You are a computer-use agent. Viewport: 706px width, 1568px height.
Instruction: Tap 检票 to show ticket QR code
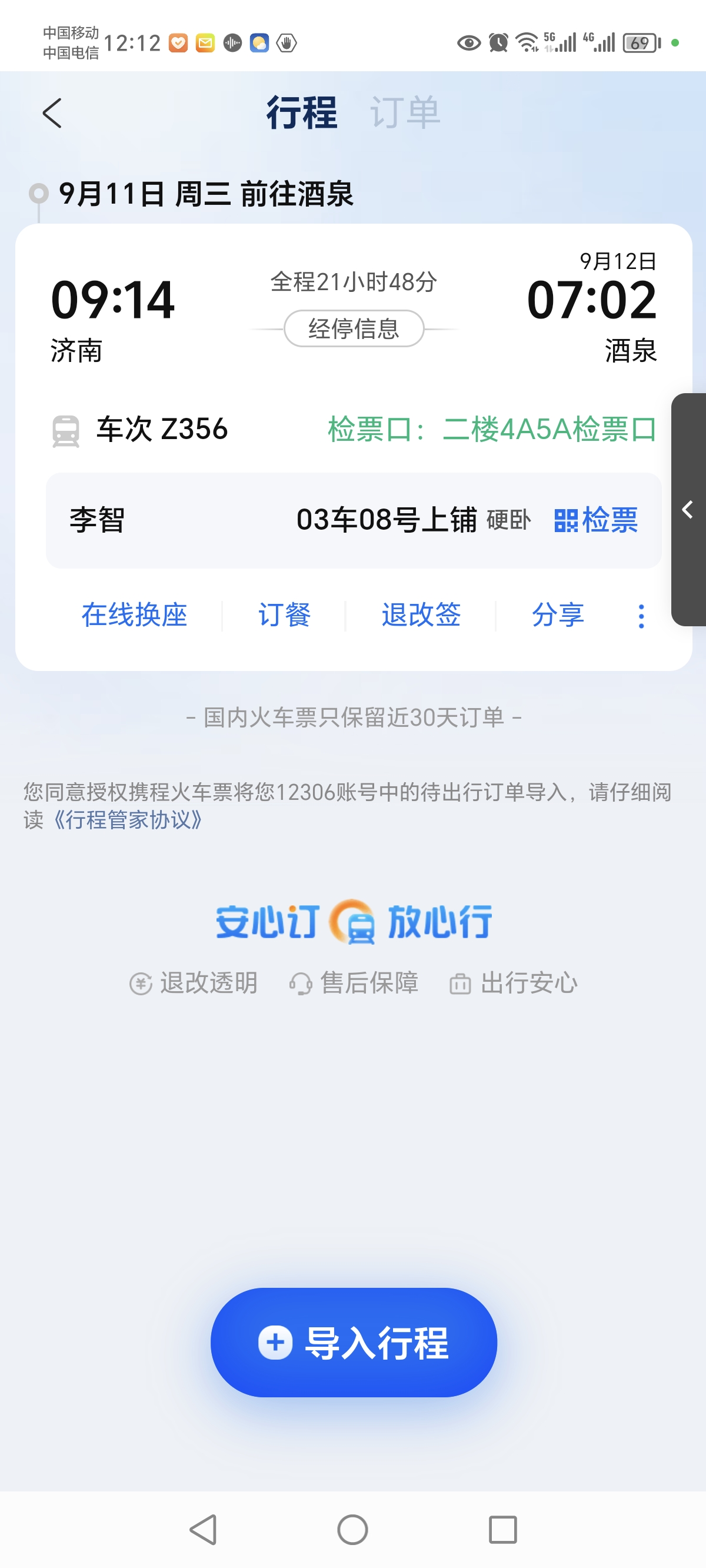(596, 520)
